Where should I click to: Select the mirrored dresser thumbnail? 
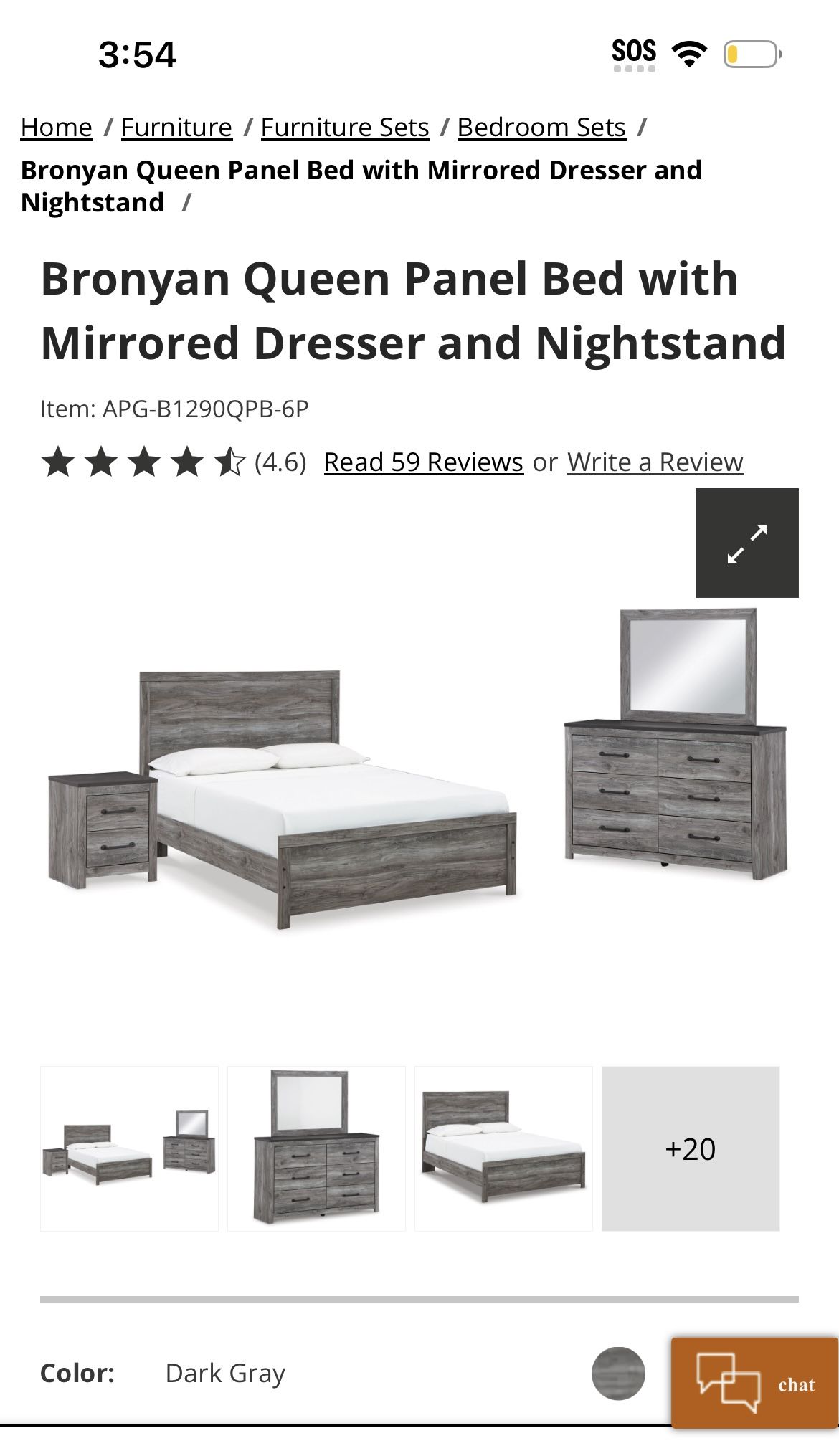pyautogui.click(x=316, y=1148)
